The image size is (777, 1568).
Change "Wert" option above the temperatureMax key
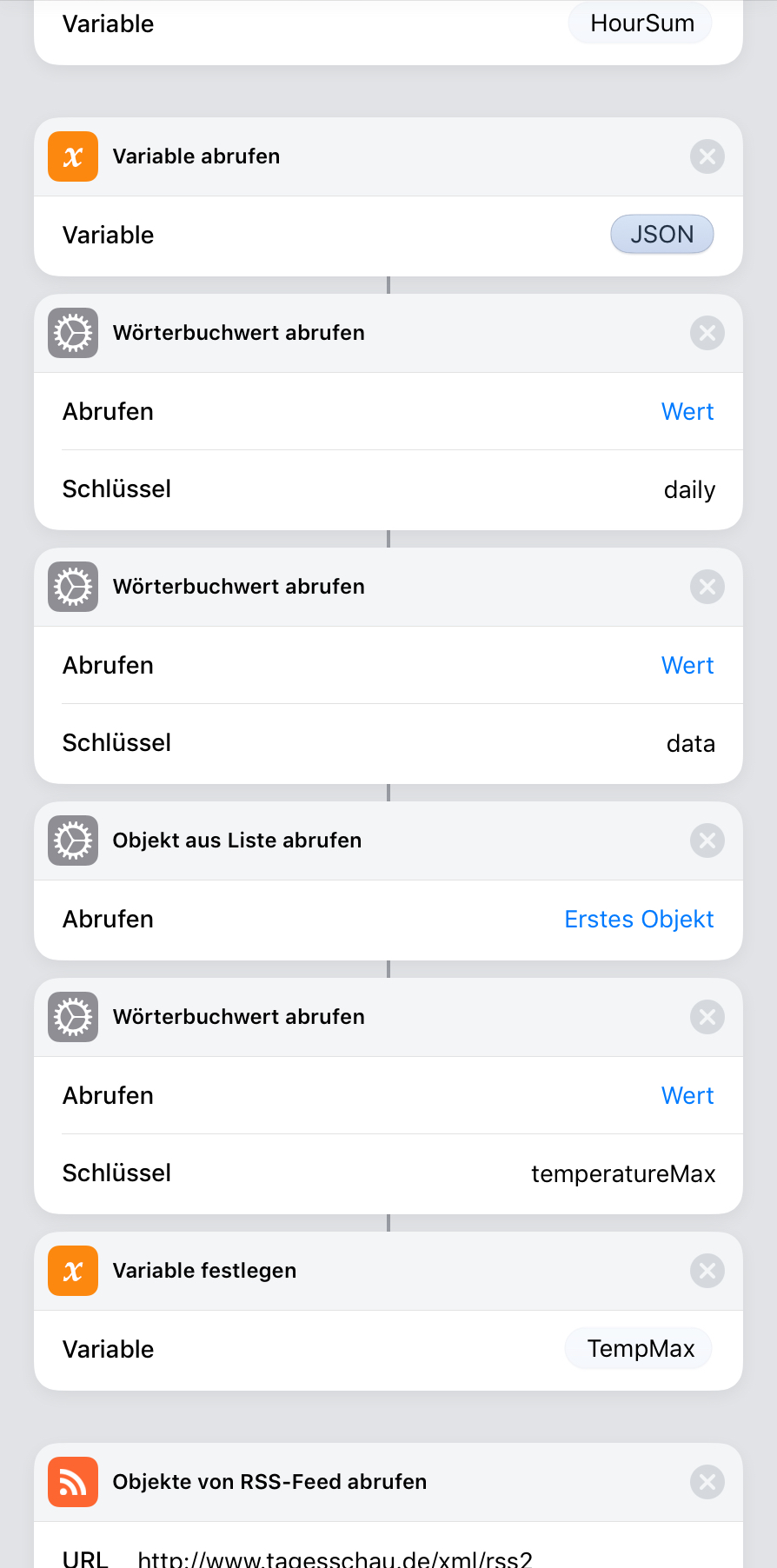click(687, 1096)
